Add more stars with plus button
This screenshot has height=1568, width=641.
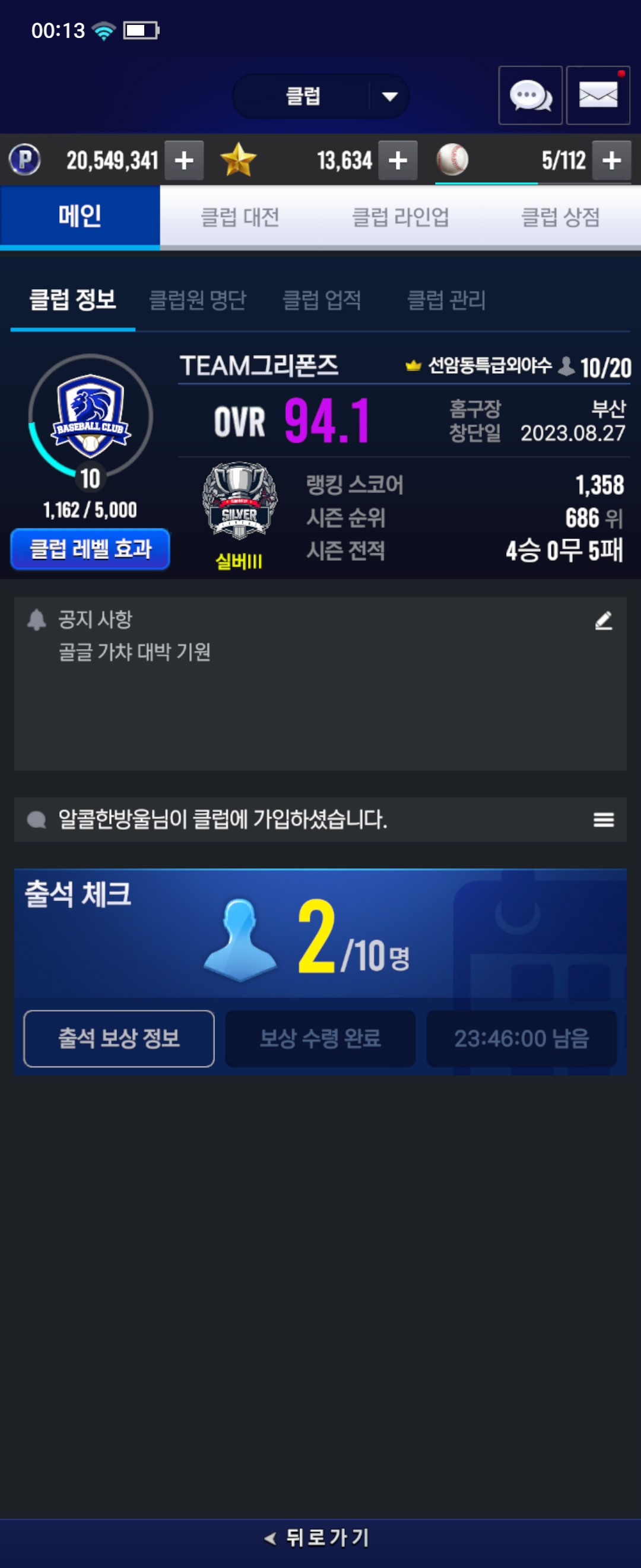click(398, 161)
